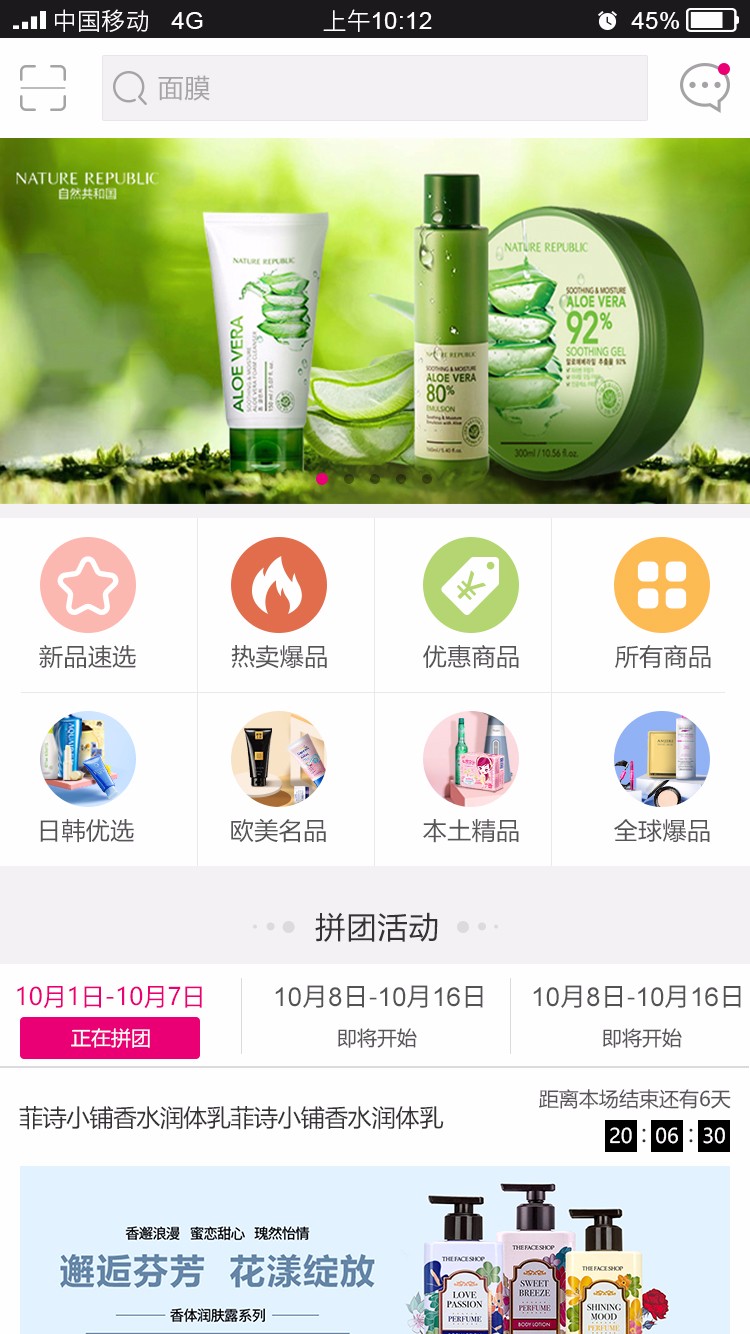Select the 日韩优选 category icon
Viewport: 750px width, 1334px height.
(88, 758)
